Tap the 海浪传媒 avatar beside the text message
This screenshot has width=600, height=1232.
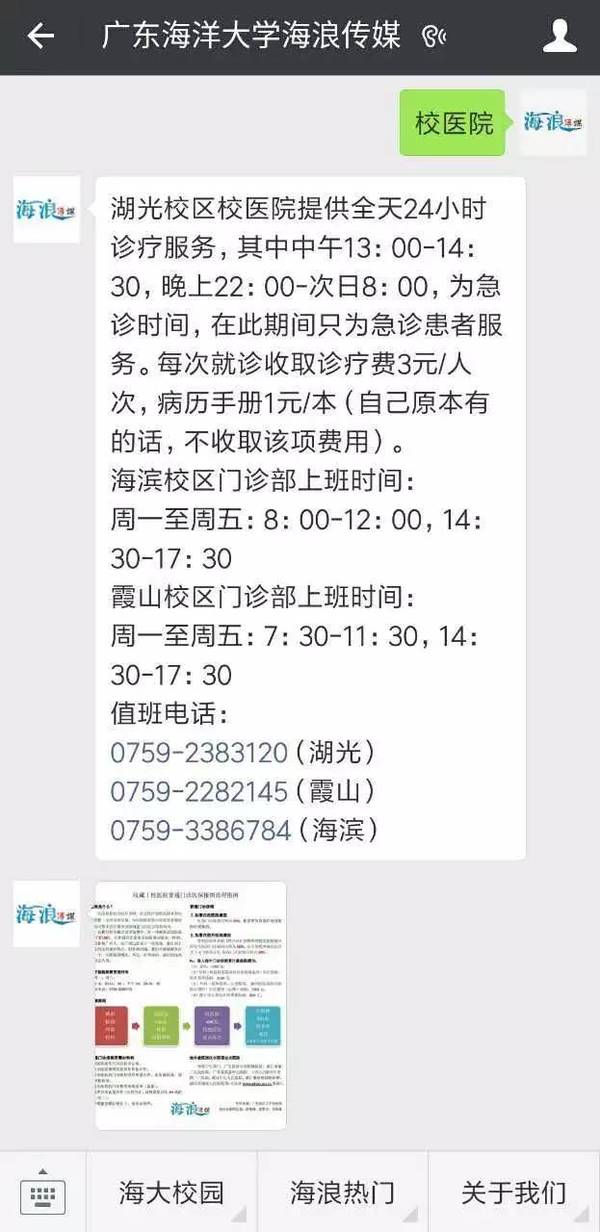(46, 210)
